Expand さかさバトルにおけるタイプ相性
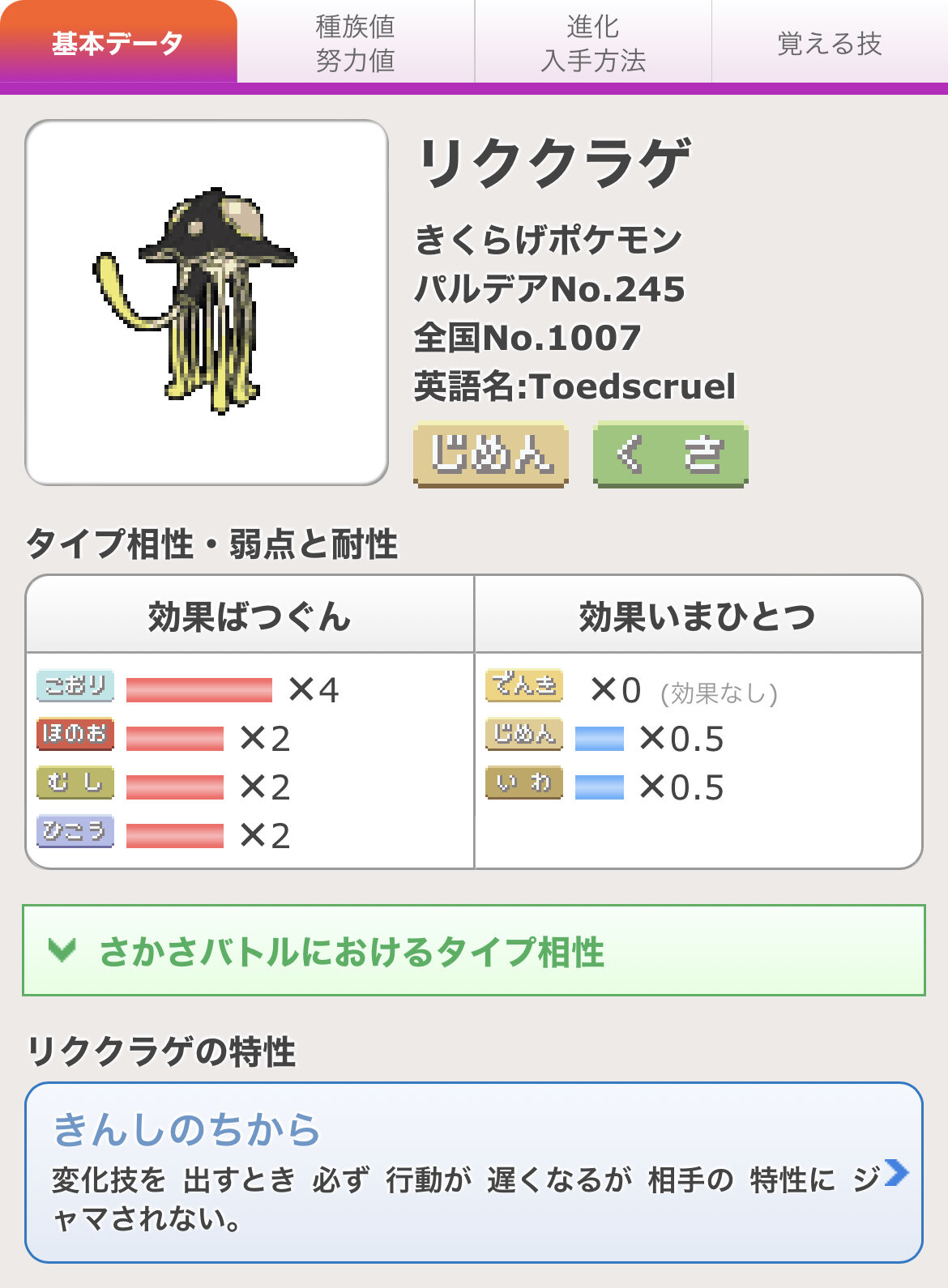Viewport: 948px width, 1288px height. [473, 950]
